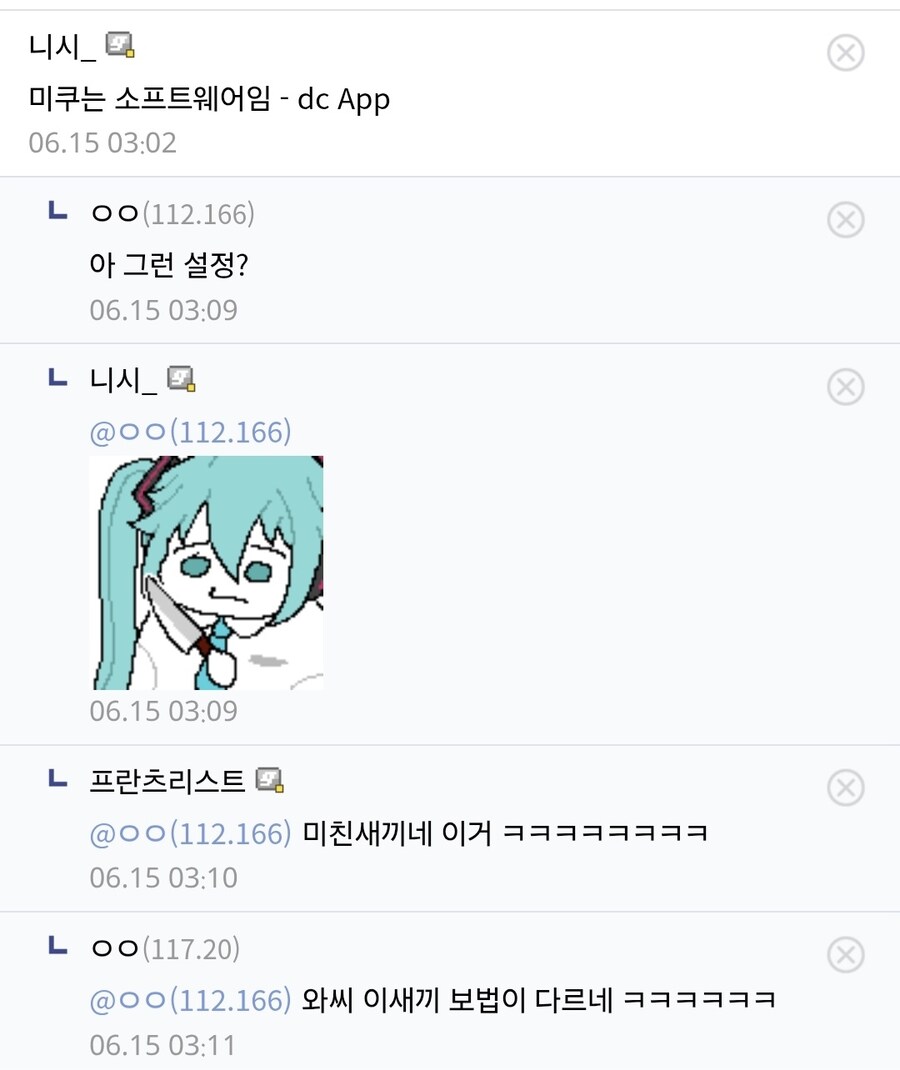Delete the reply from ㅇㅇ(117.20)
This screenshot has height=1070, width=900.
tap(846, 955)
